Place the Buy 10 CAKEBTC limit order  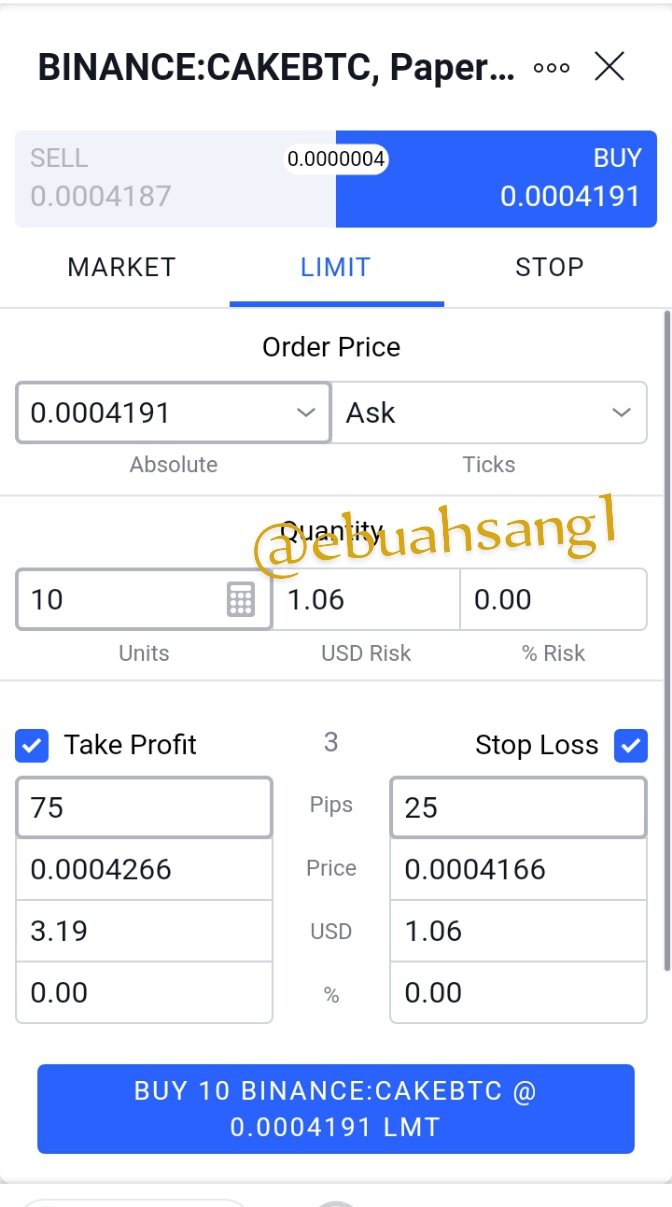click(336, 1108)
